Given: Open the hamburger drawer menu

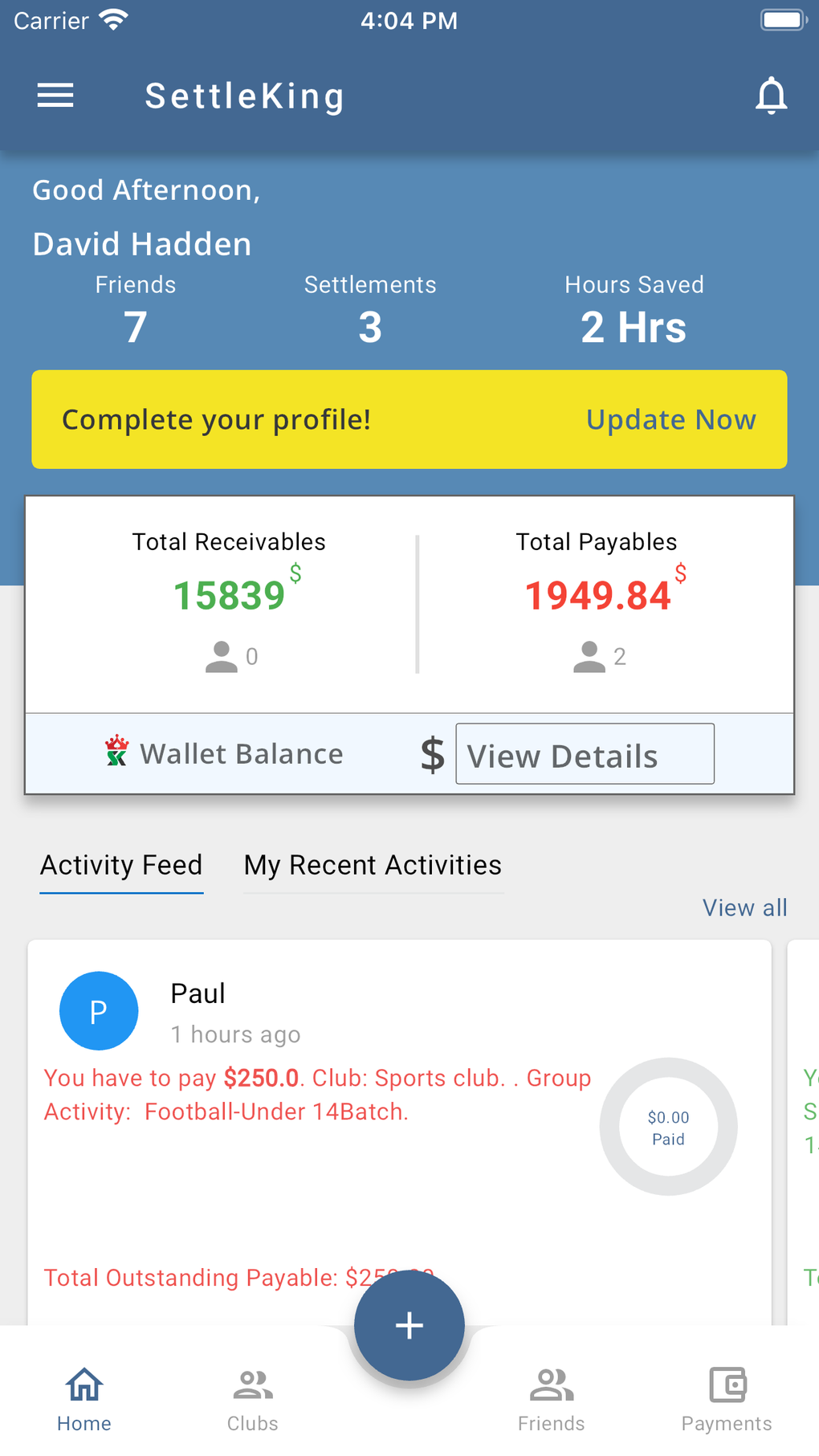Looking at the screenshot, I should (x=55, y=96).
